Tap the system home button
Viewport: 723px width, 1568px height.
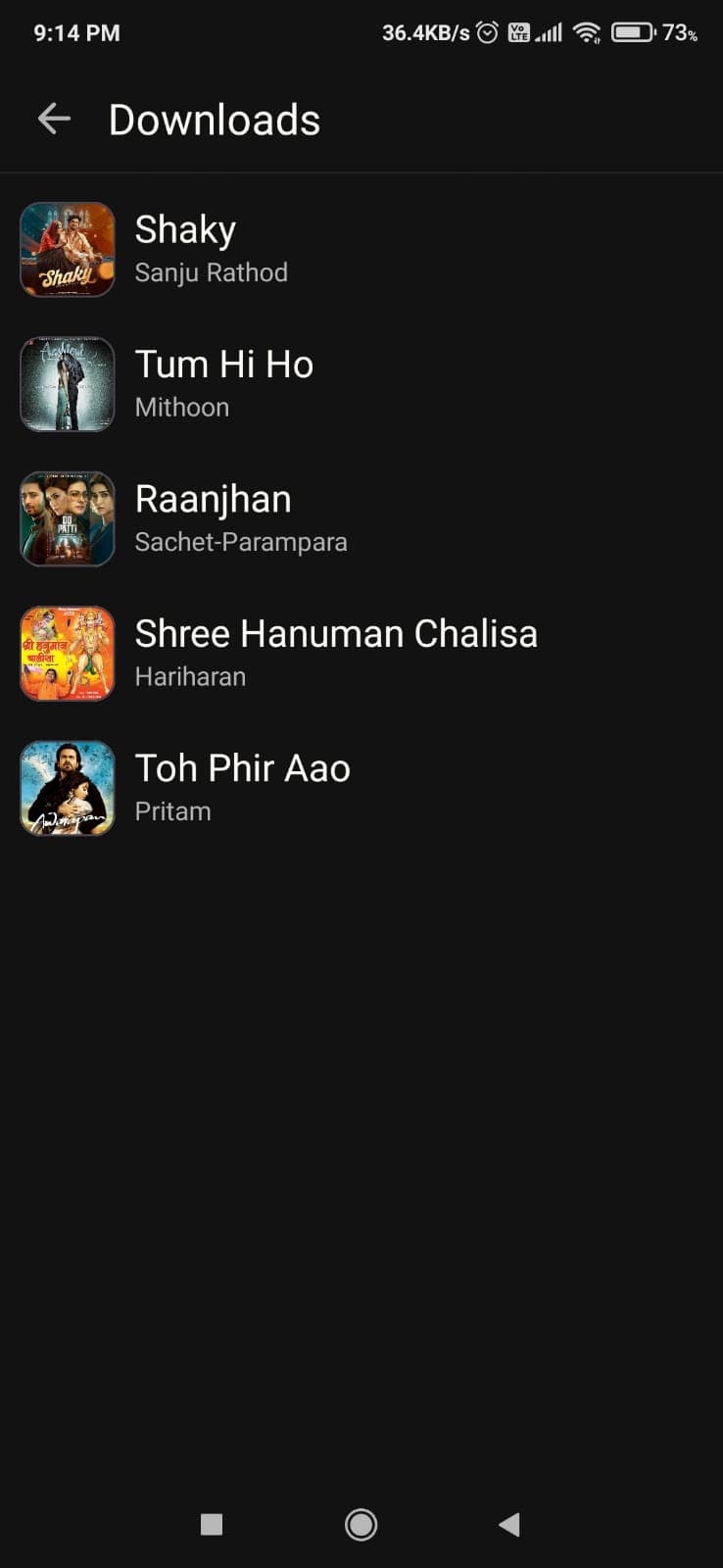(x=361, y=1524)
